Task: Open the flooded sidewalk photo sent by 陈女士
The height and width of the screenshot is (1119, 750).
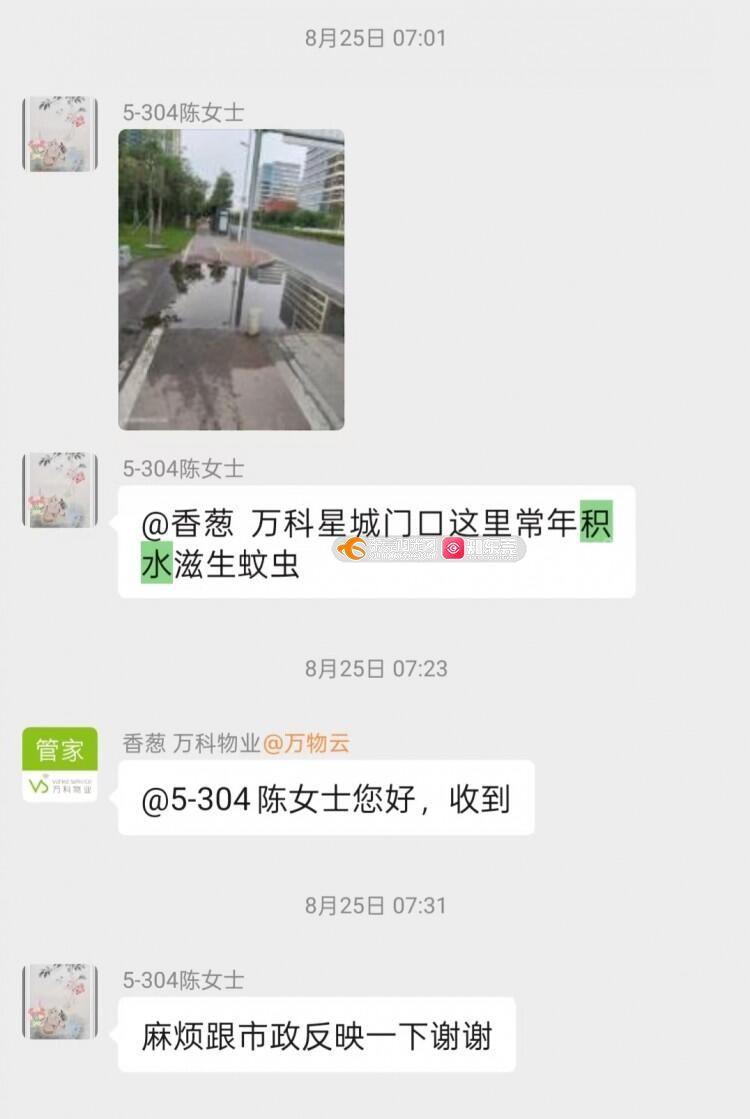Action: pyautogui.click(x=231, y=280)
